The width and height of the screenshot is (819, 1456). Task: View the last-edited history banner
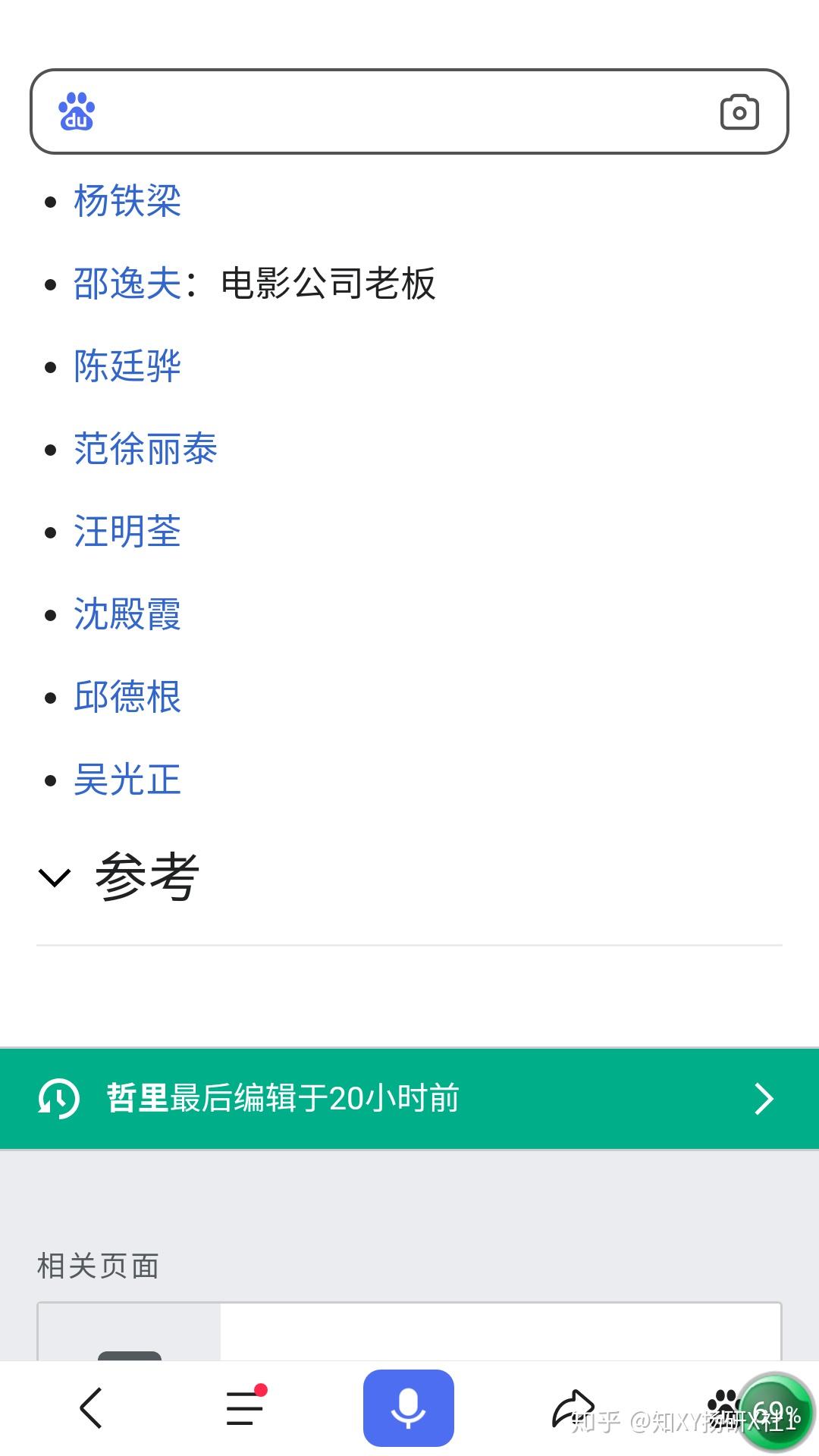[x=409, y=1099]
